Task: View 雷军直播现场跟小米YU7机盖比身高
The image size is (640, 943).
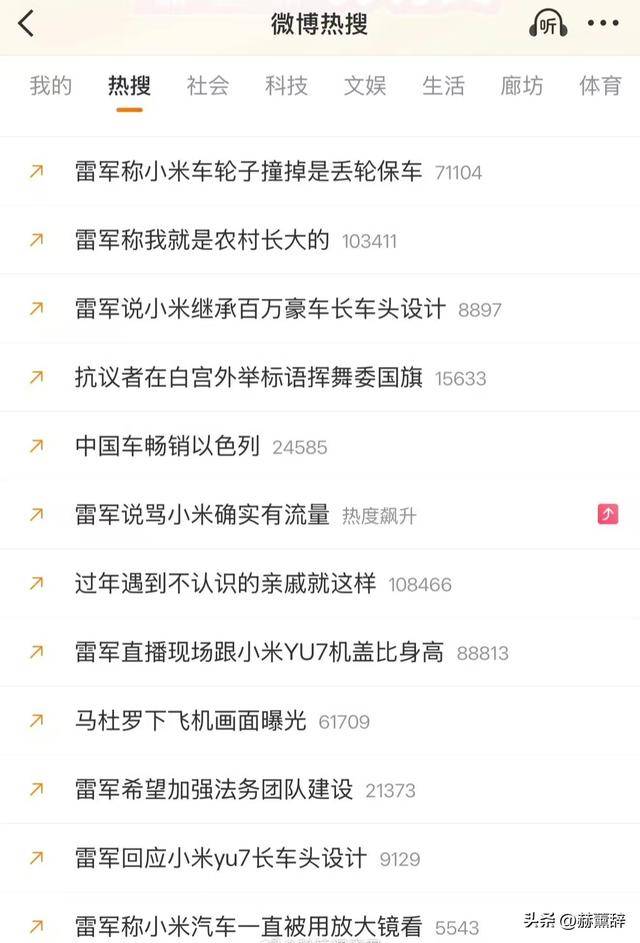Action: (x=259, y=652)
